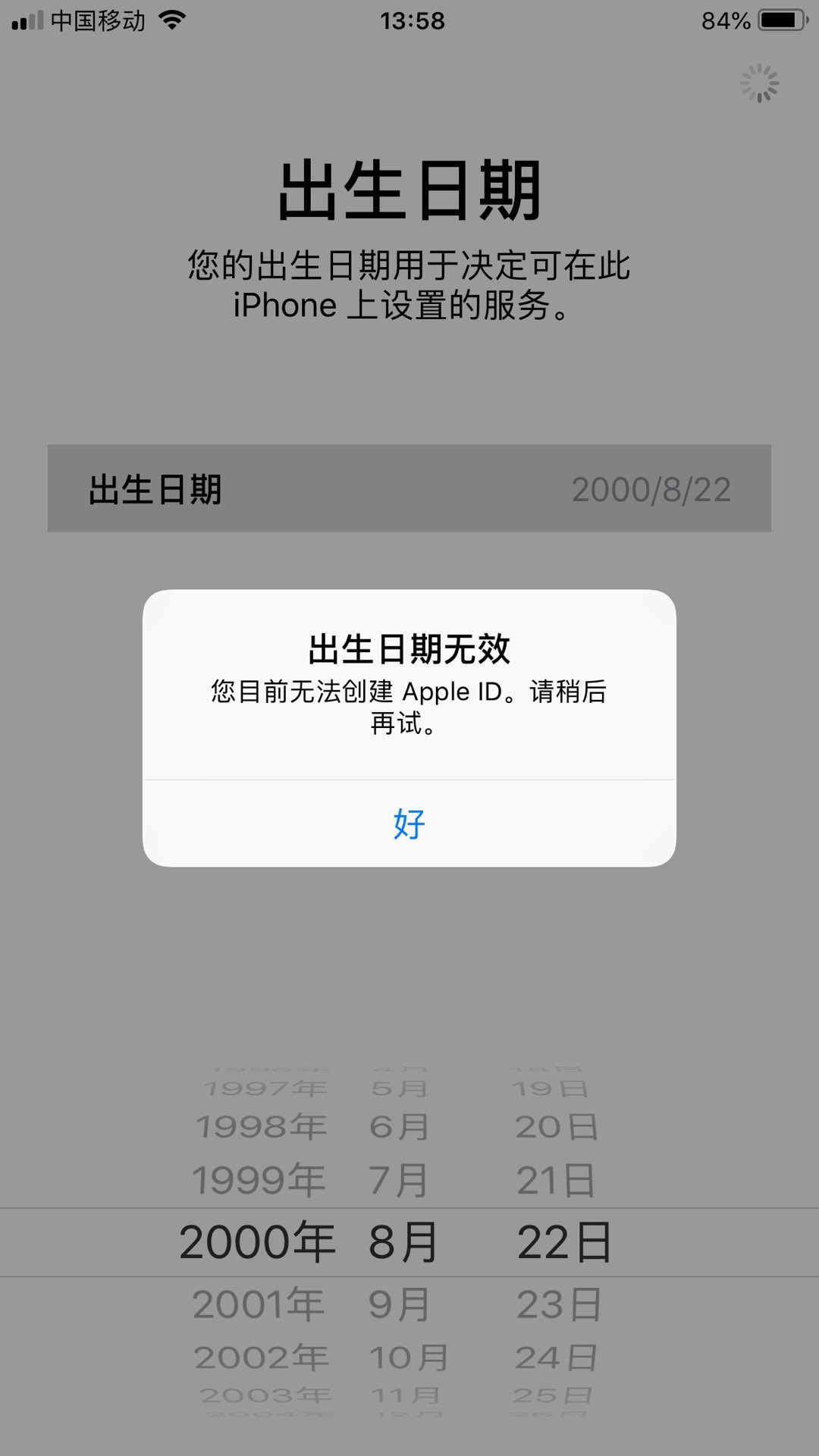
Task: Tap the battery icon in the status bar
Action: coord(781,21)
